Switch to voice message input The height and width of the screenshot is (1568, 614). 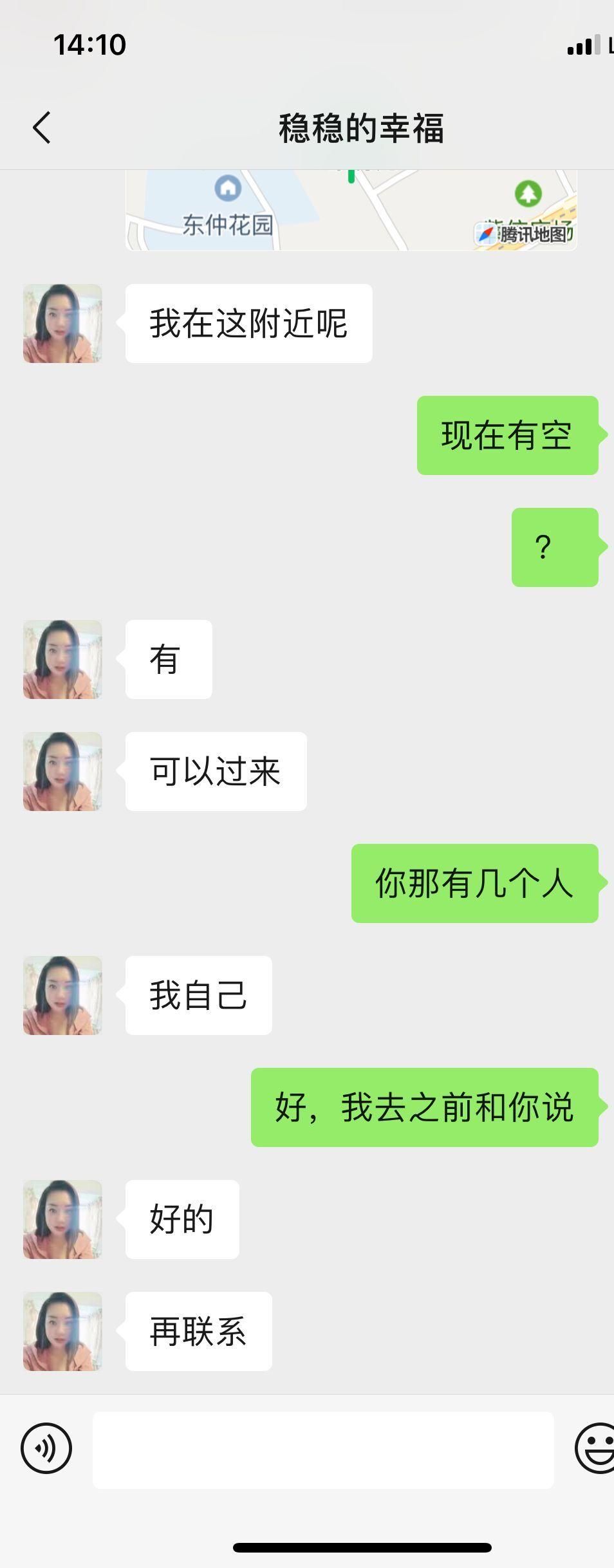(x=46, y=1448)
